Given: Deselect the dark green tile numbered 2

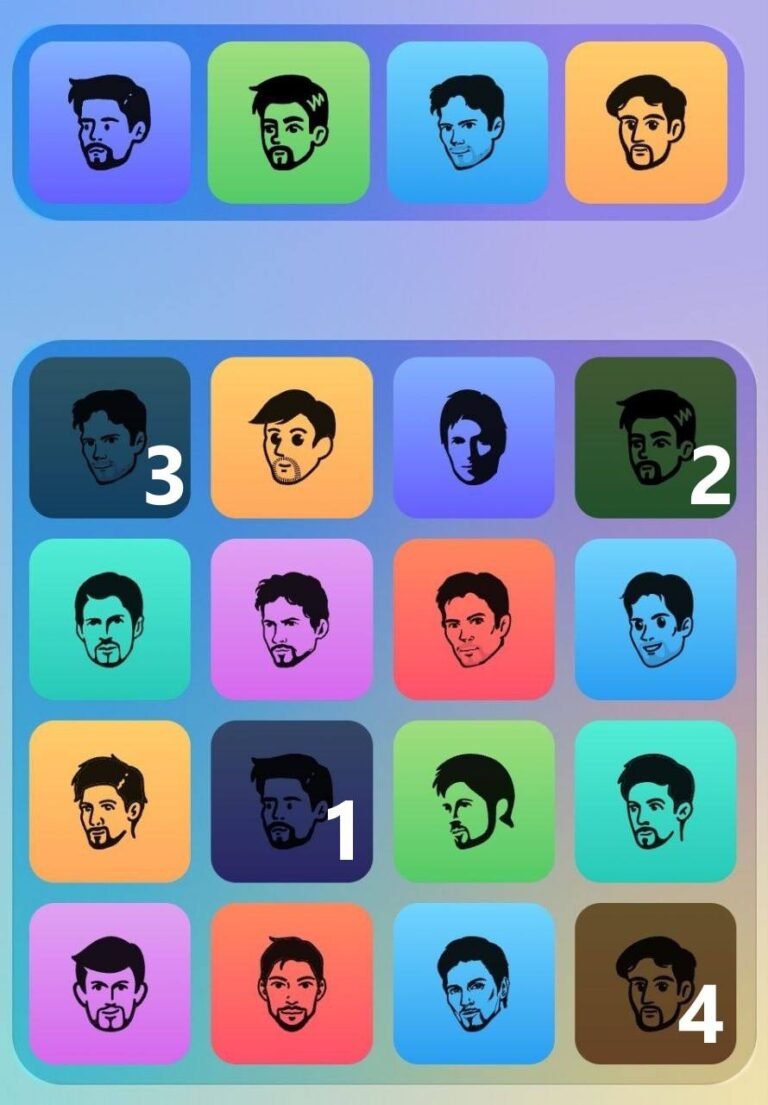Looking at the screenshot, I should click(x=655, y=437).
